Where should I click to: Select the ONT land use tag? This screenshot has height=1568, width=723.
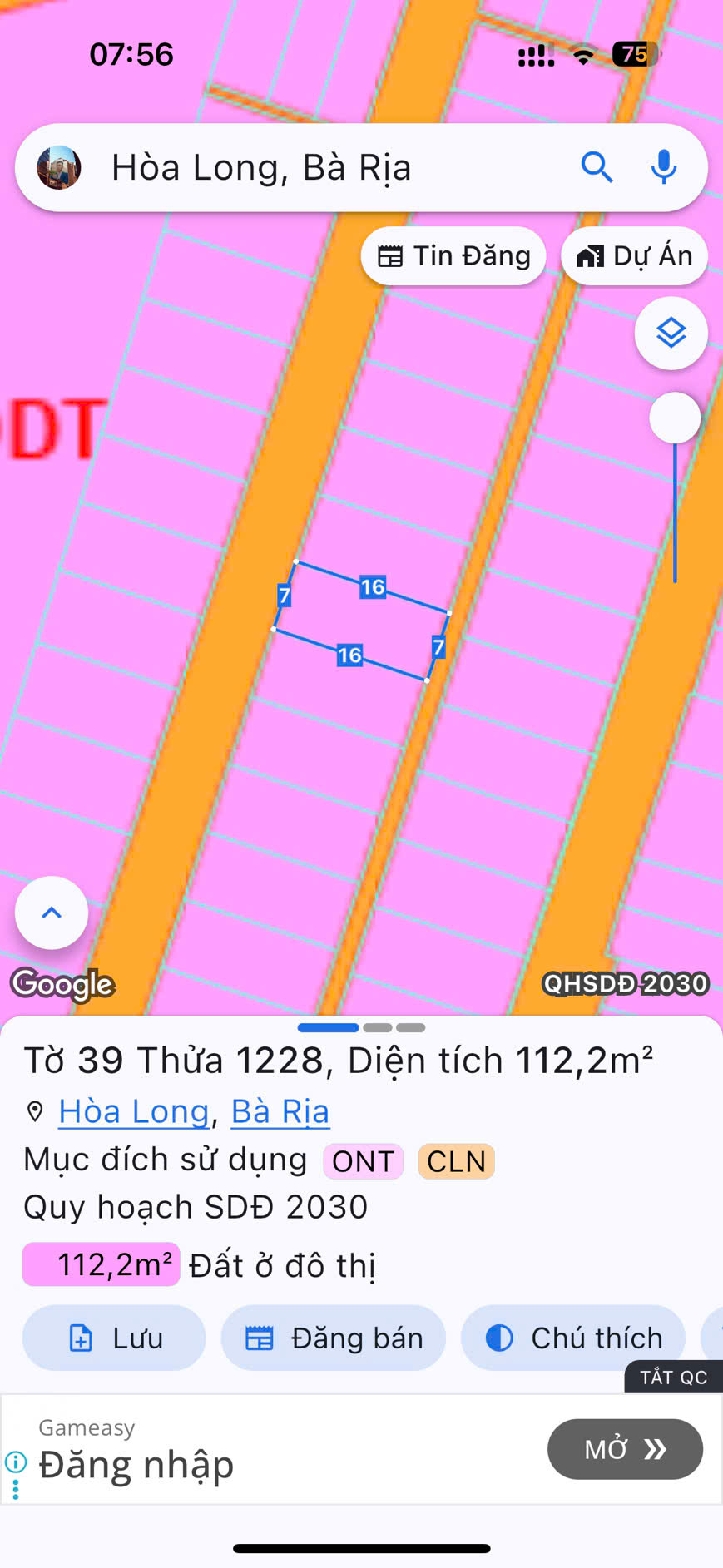pos(363,1161)
